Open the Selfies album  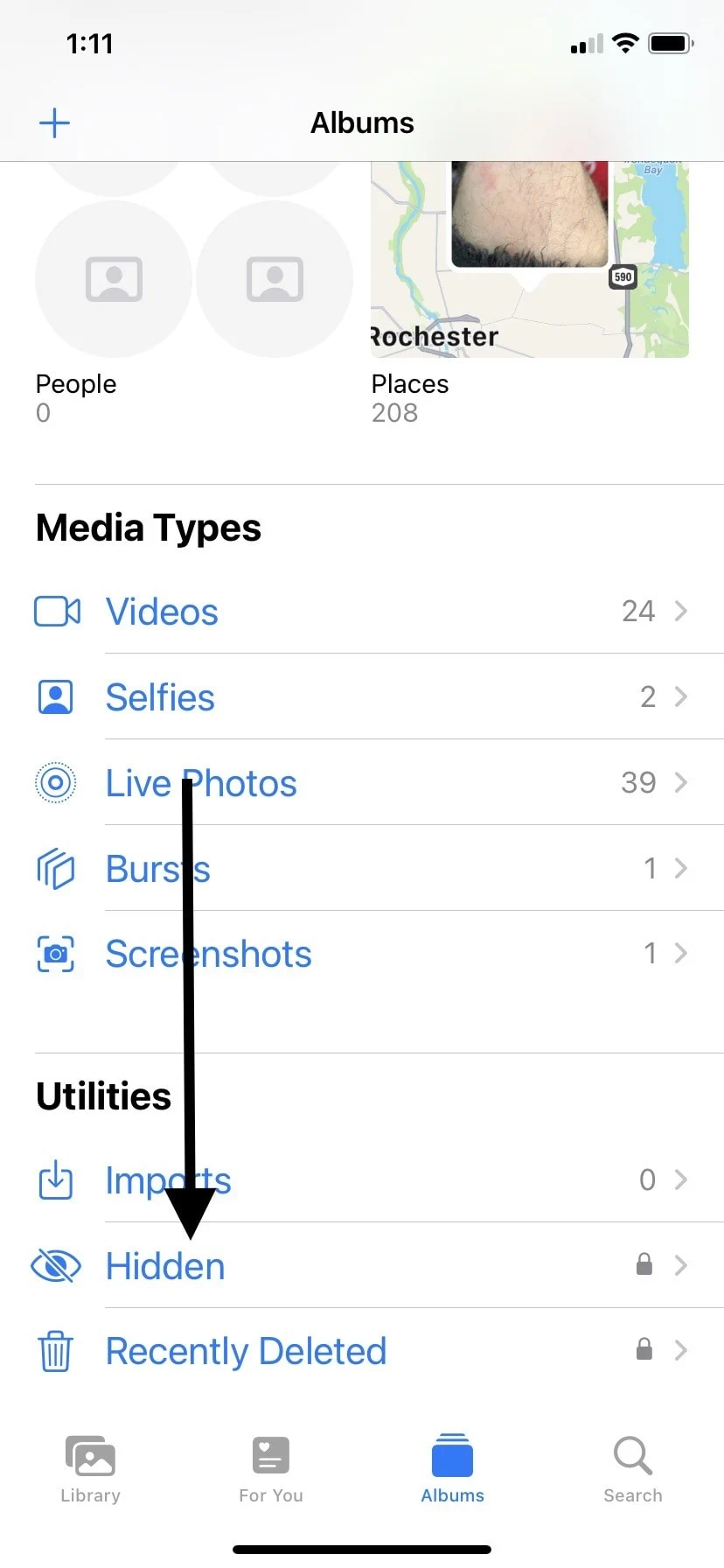coord(362,696)
